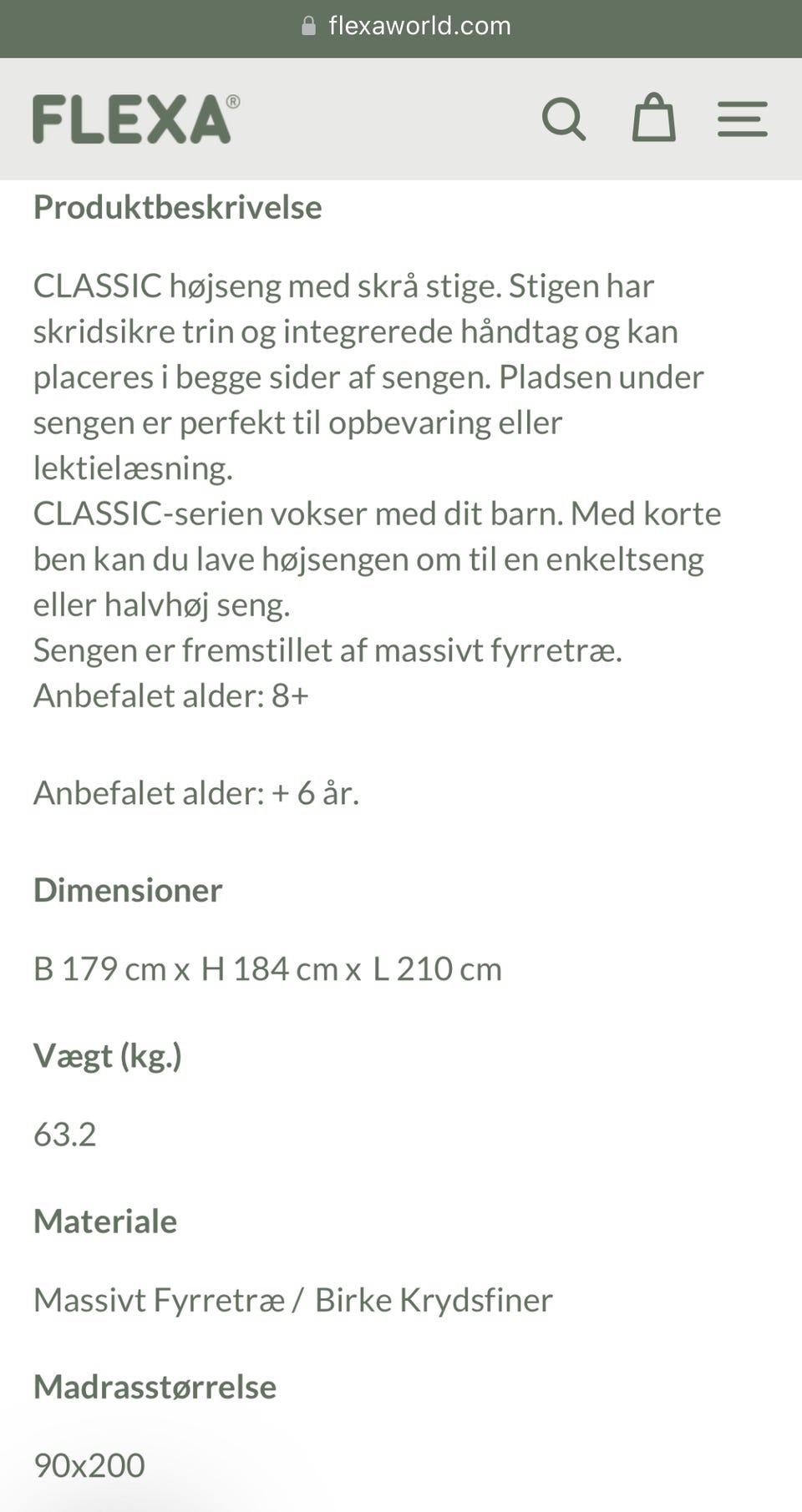Click the mattress size 90x200 text
This screenshot has width=802, height=1512.
(89, 1466)
